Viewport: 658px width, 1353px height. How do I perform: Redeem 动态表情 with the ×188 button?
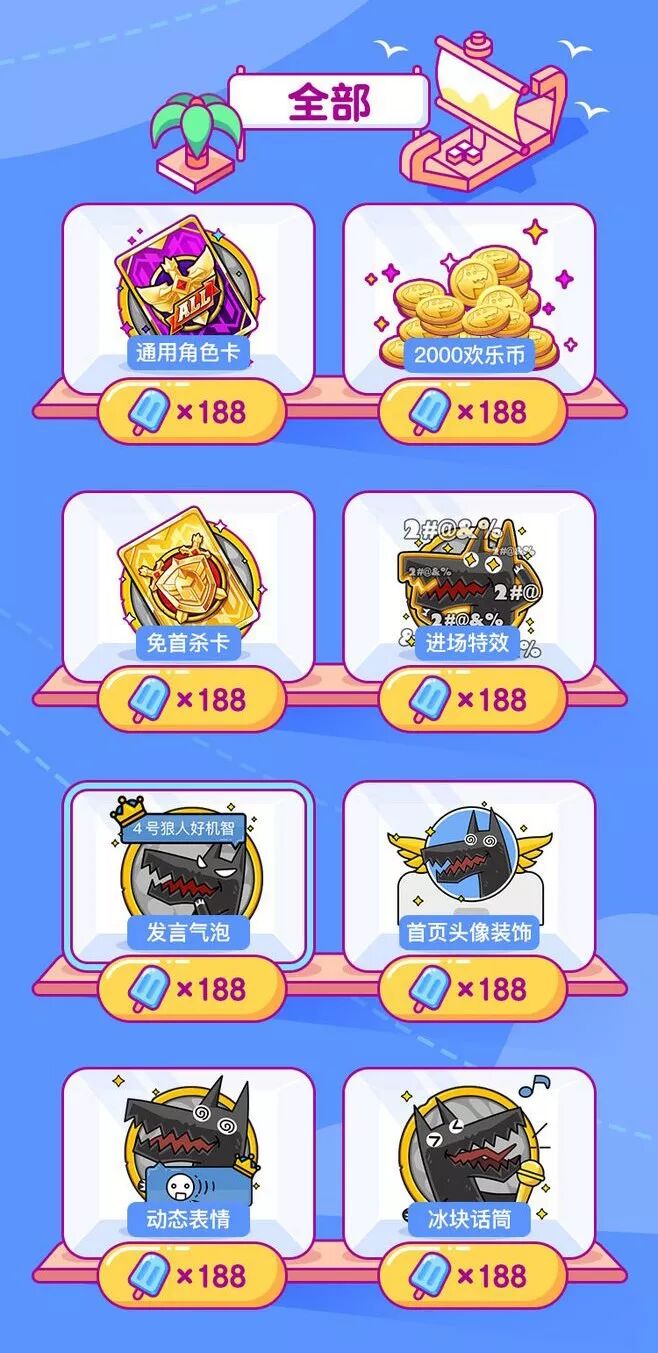(x=190, y=1275)
